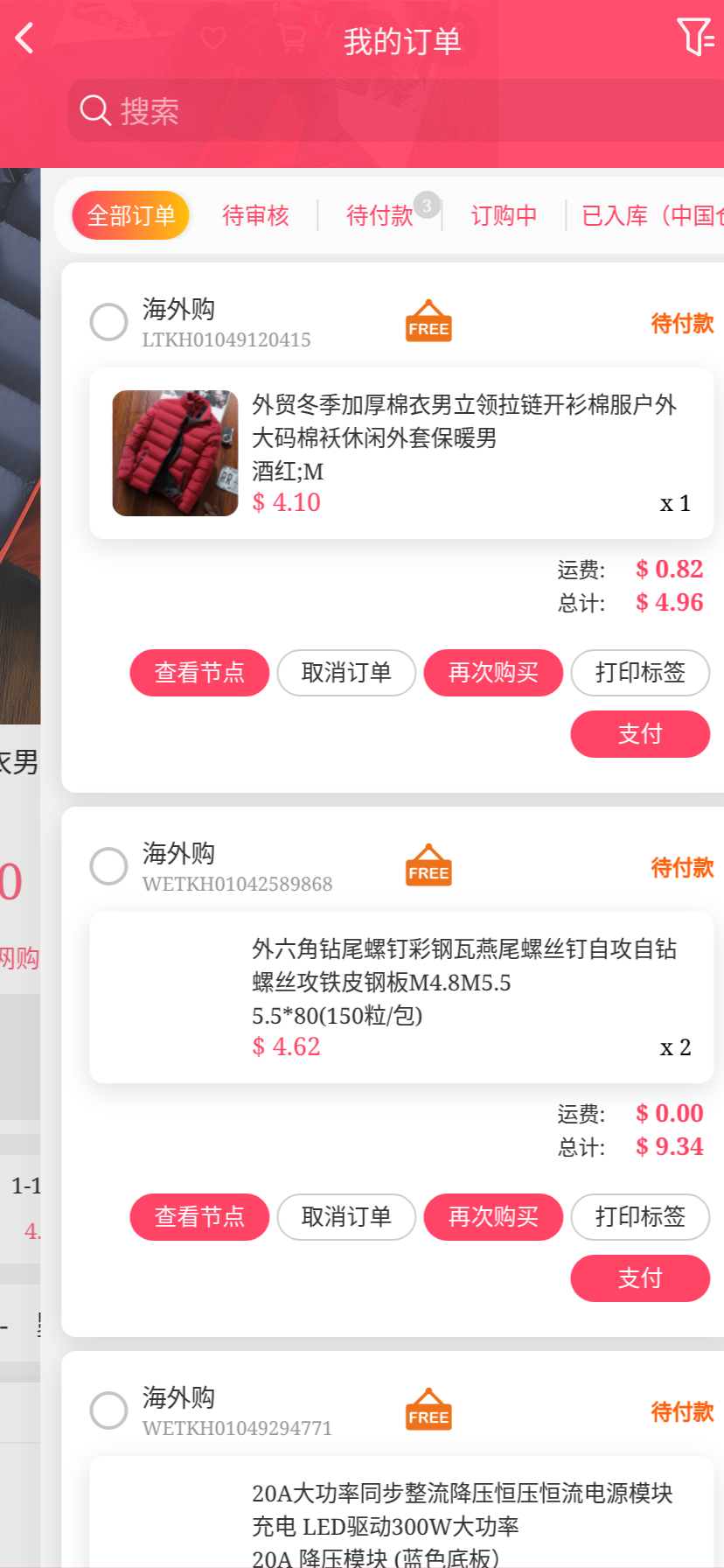Pay (支付) for order WETKH01042589868
724x1568 pixels.
point(640,1278)
